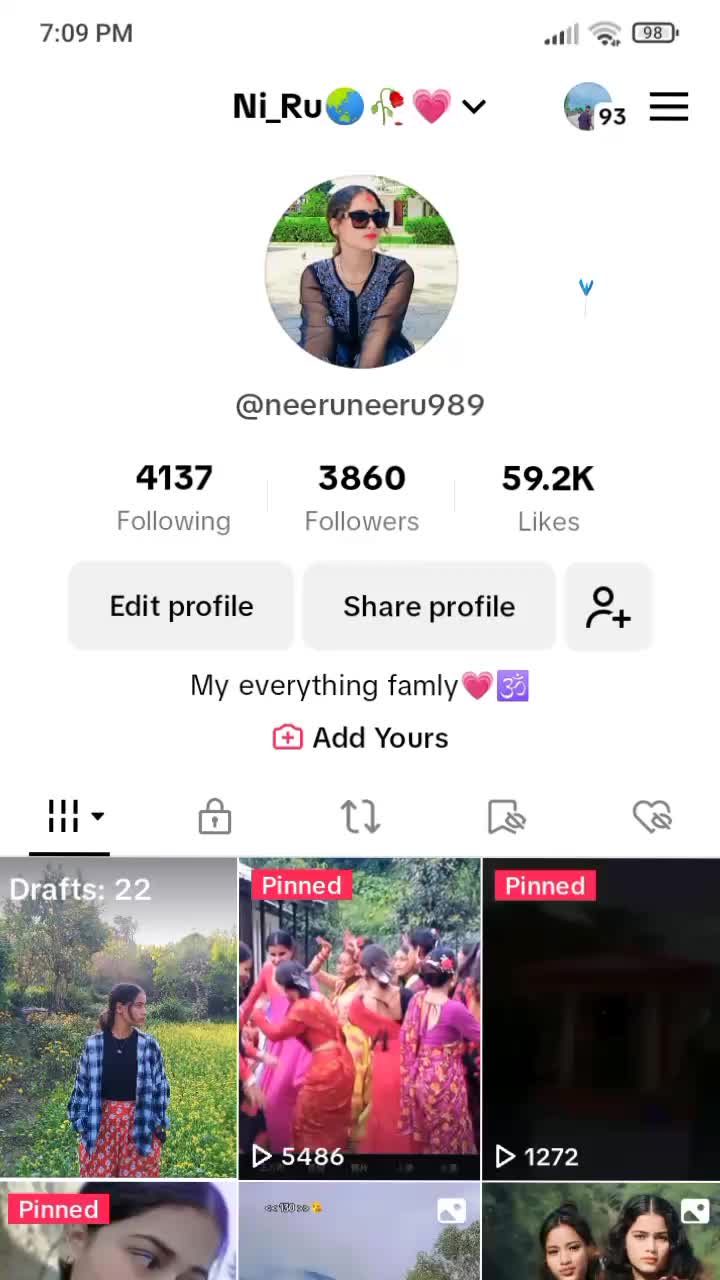Switch to the hidden liked videos tab
This screenshot has height=1280, width=720.
pos(652,818)
